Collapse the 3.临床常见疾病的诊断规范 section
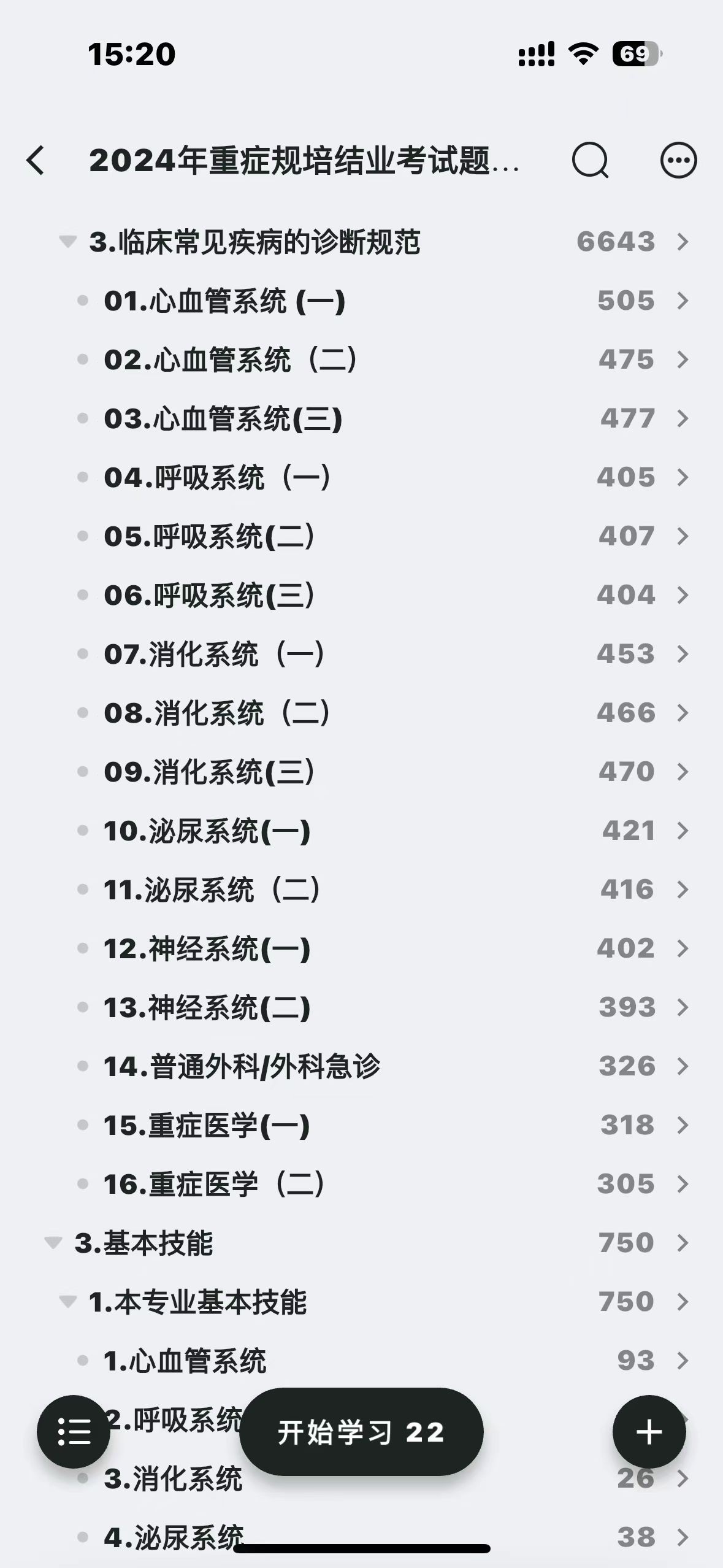This screenshot has height=1568, width=723. (67, 242)
